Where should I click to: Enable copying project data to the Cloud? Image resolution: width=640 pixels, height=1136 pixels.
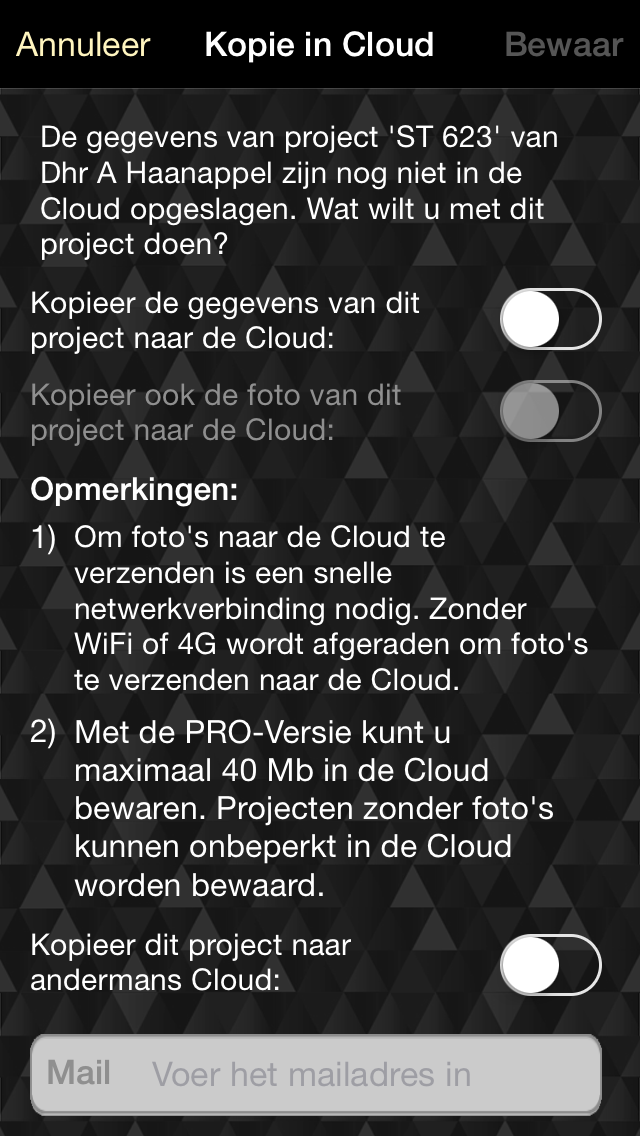[551, 320]
